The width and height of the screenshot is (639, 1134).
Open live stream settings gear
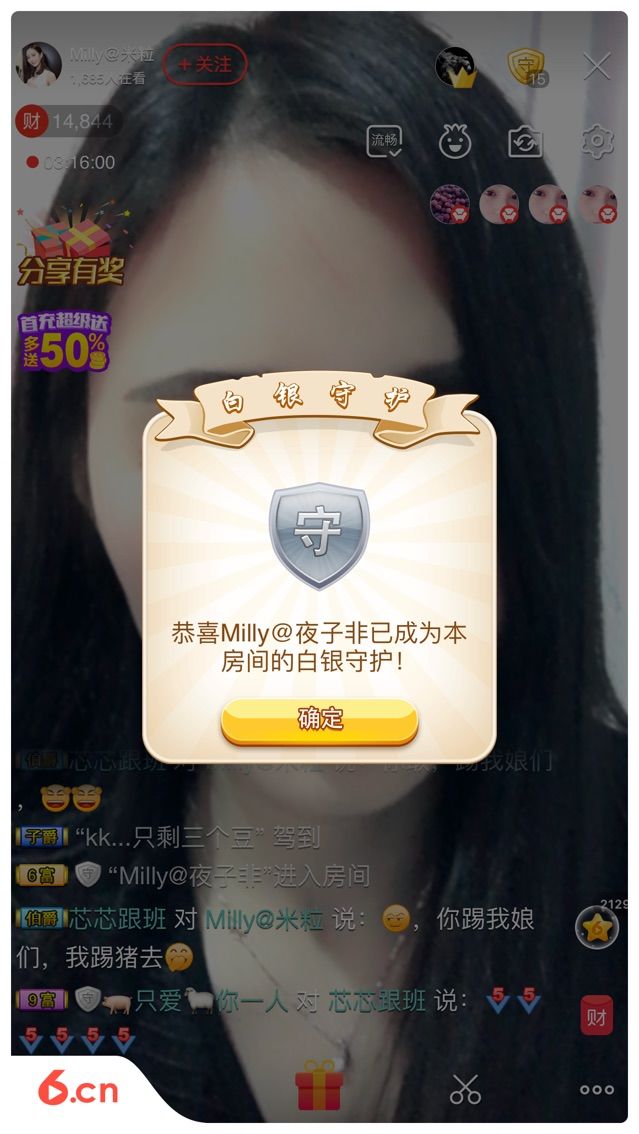pos(596,141)
